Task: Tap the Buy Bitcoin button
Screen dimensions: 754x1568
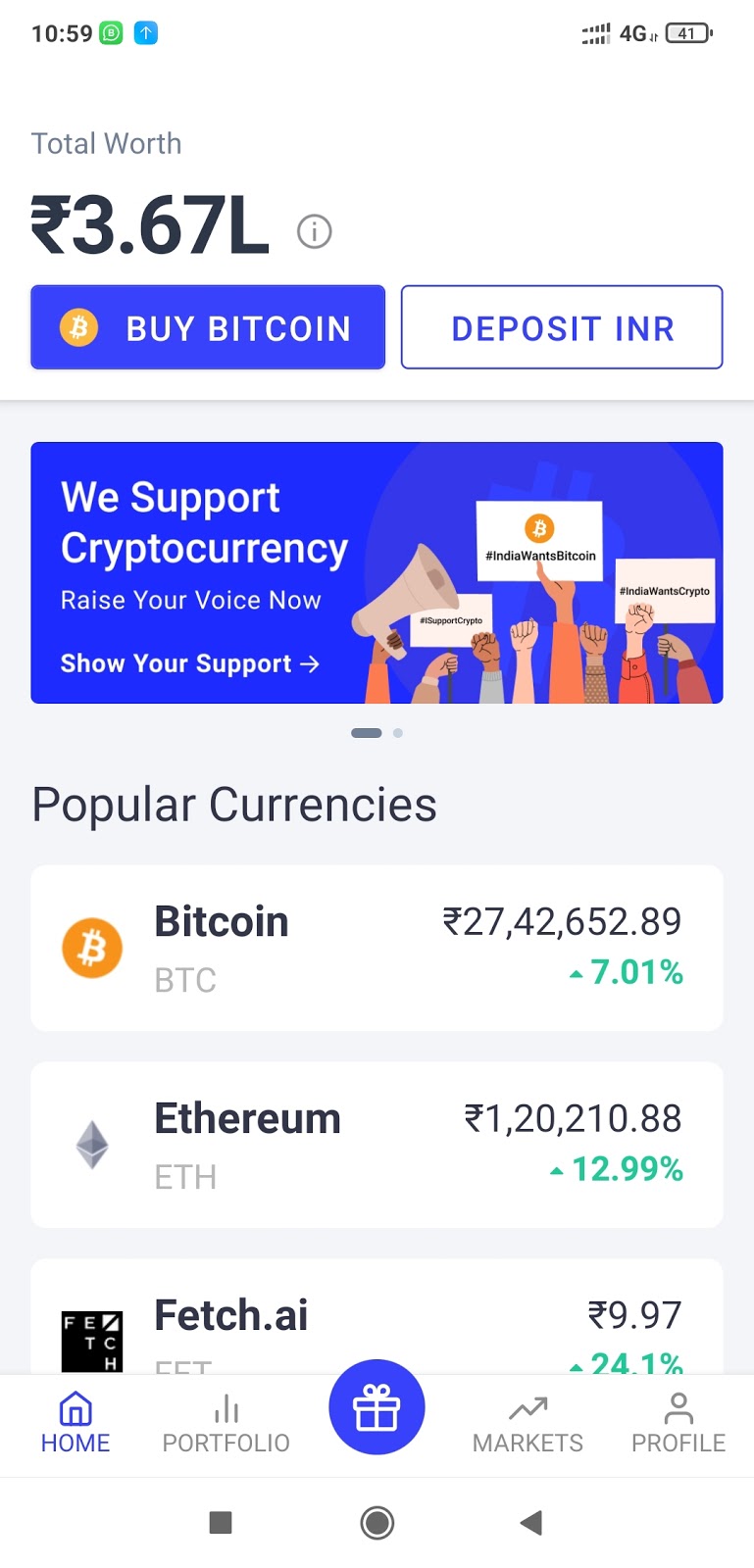Action: [208, 327]
